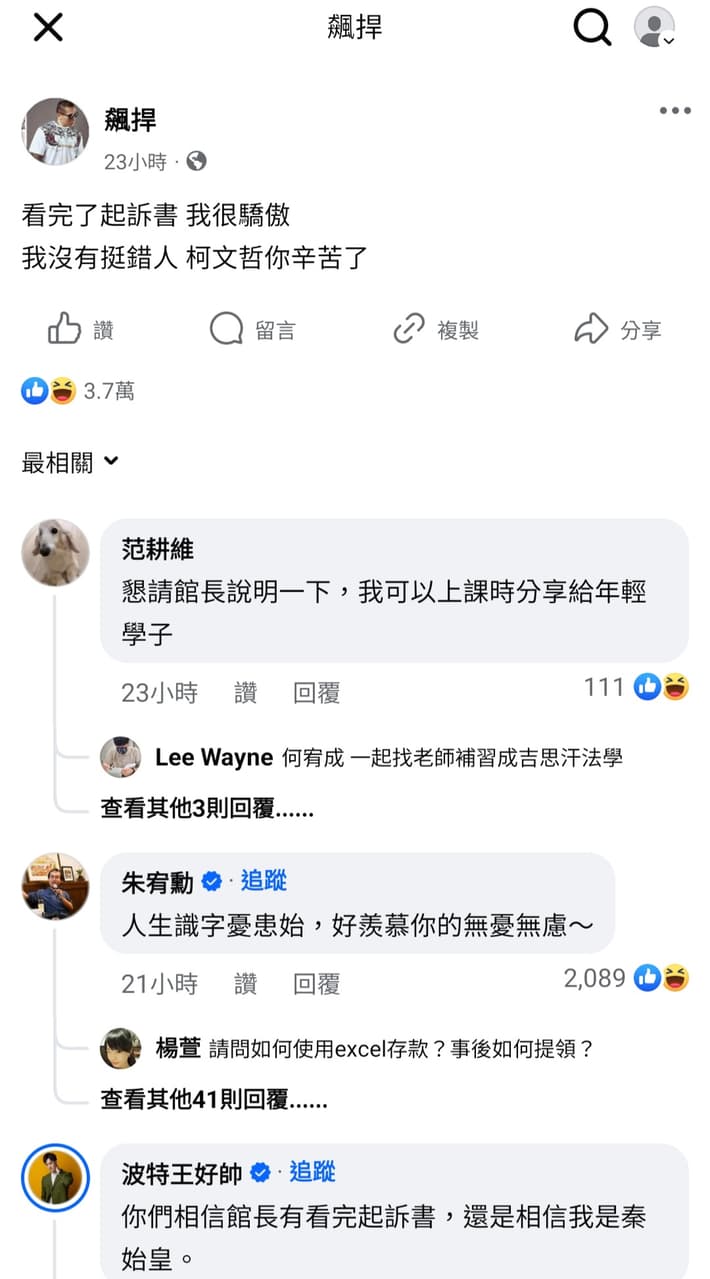Open the post's three-dot options menu
Screen dimensions: 710x1279
click(x=675, y=111)
